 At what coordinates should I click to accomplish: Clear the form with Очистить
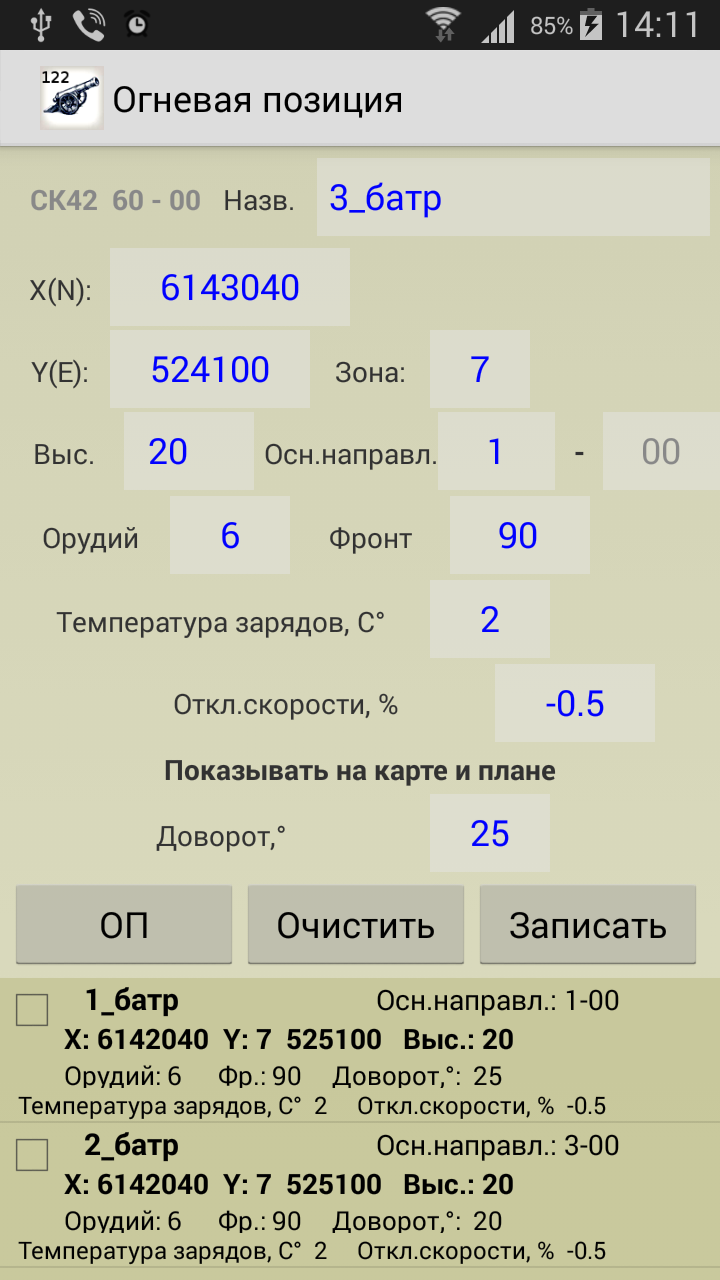pos(356,925)
